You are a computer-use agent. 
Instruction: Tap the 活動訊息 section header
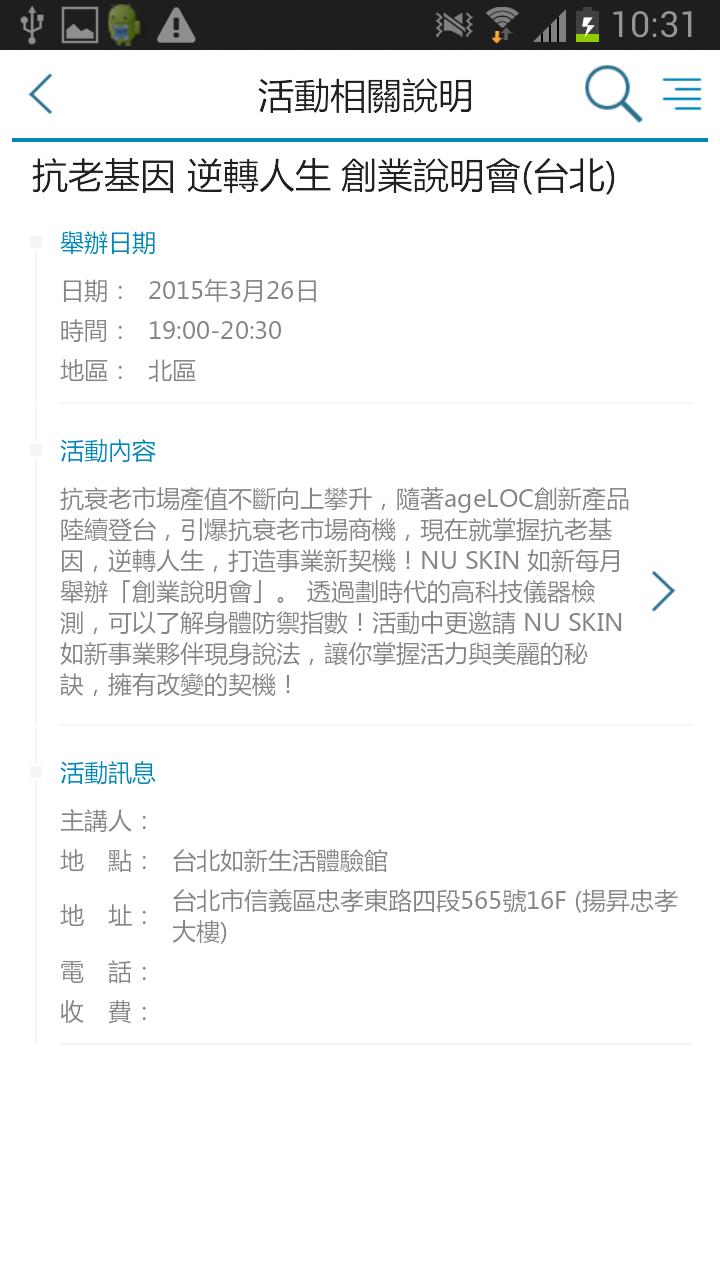point(106,772)
